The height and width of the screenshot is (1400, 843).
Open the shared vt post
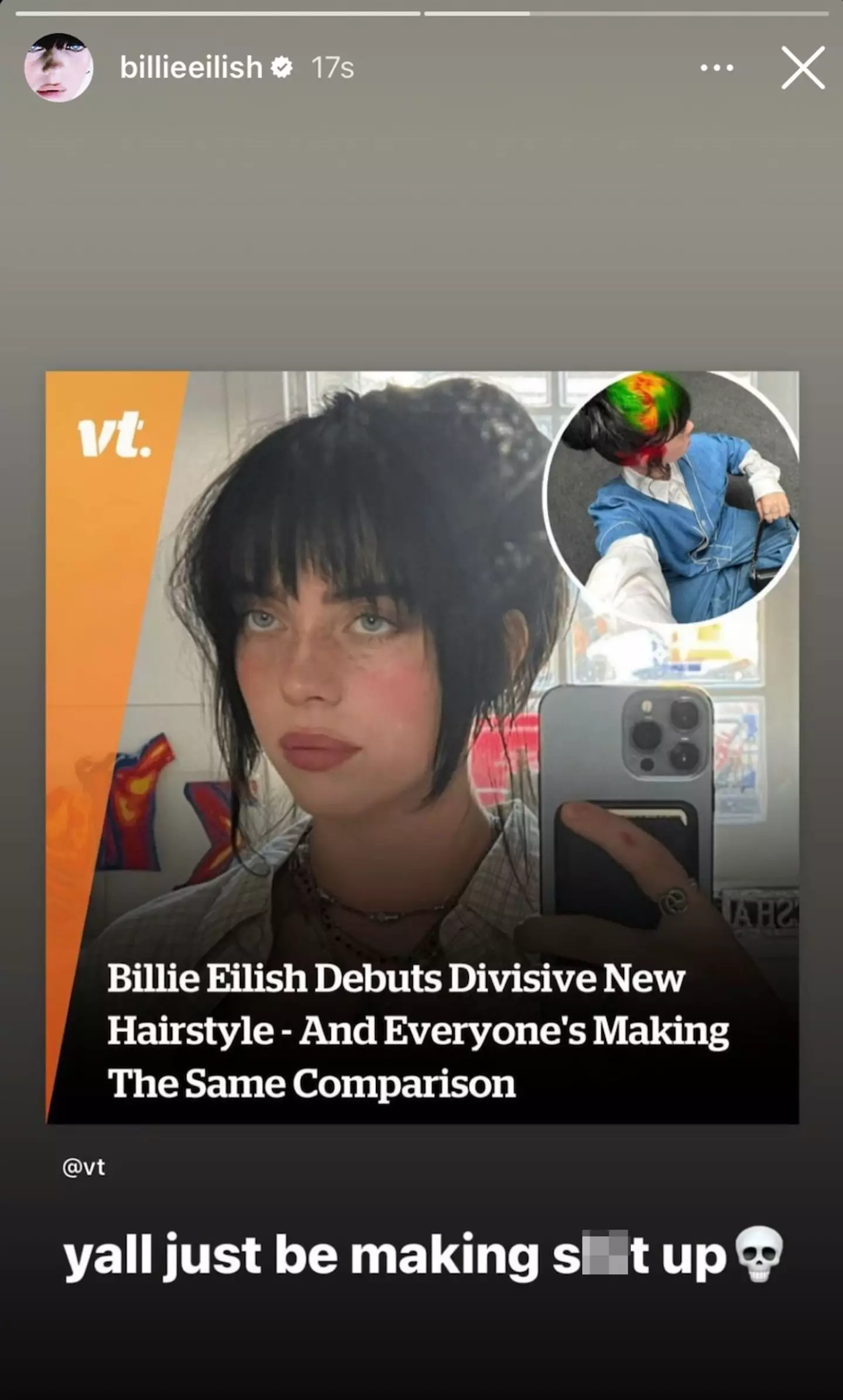(422, 747)
